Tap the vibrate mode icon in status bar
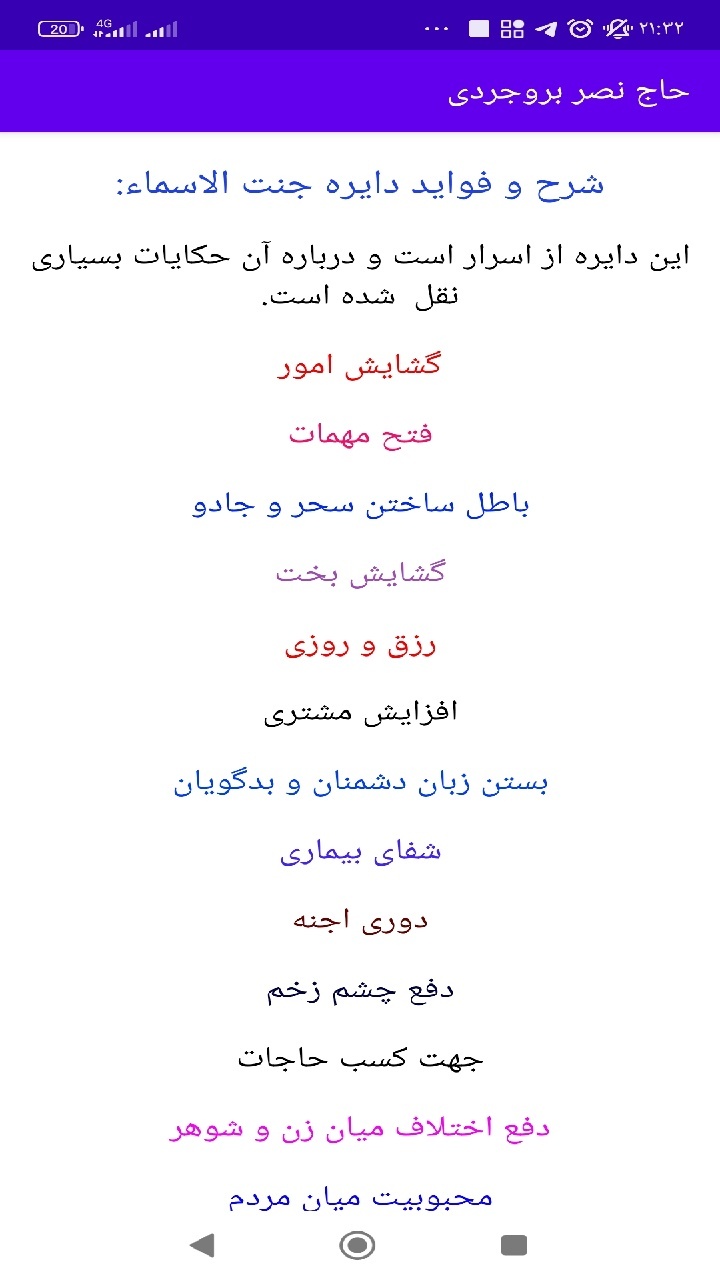This screenshot has width=720, height=1280. click(614, 27)
